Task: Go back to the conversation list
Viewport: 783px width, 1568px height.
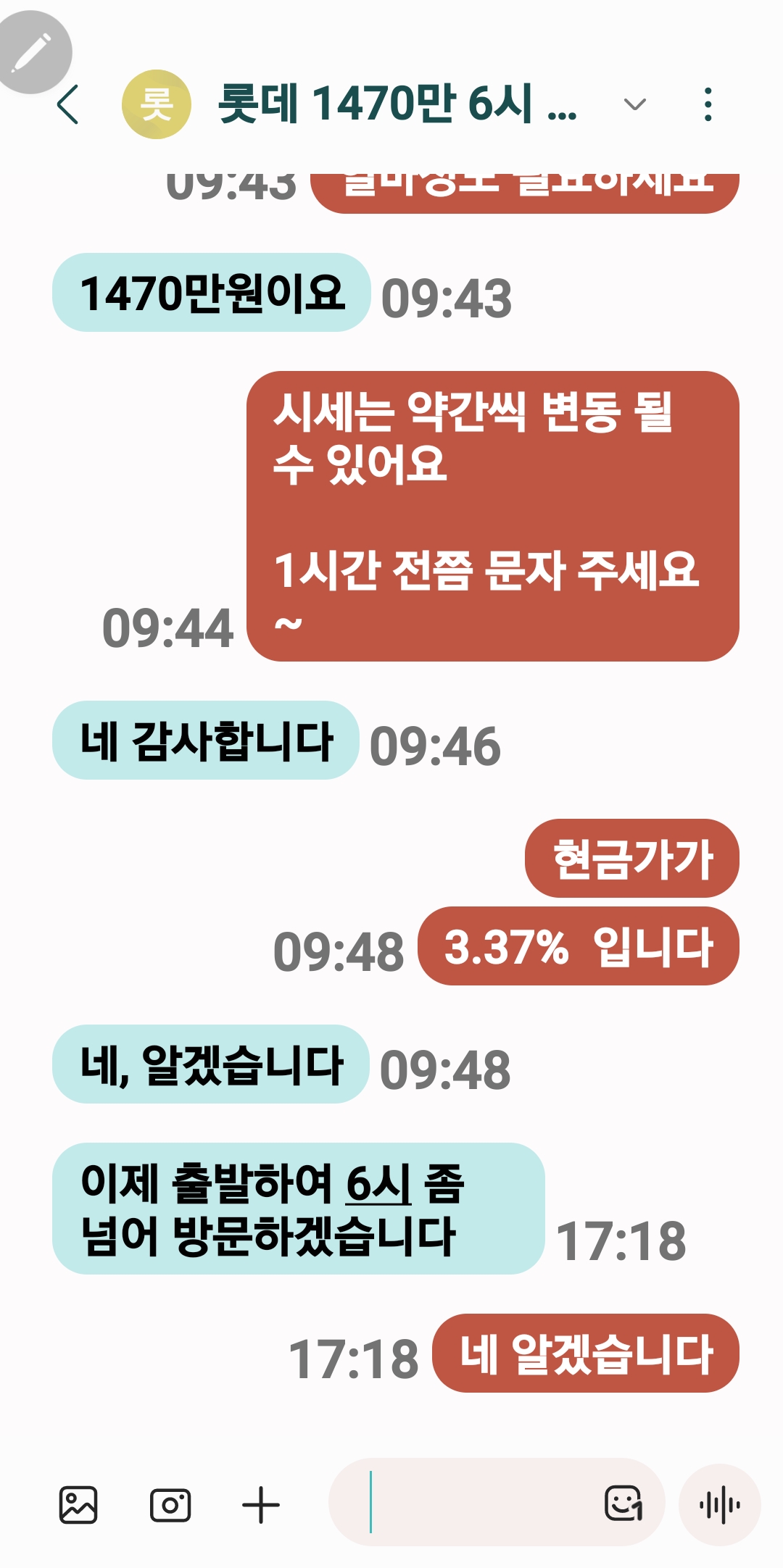Action: tap(67, 104)
